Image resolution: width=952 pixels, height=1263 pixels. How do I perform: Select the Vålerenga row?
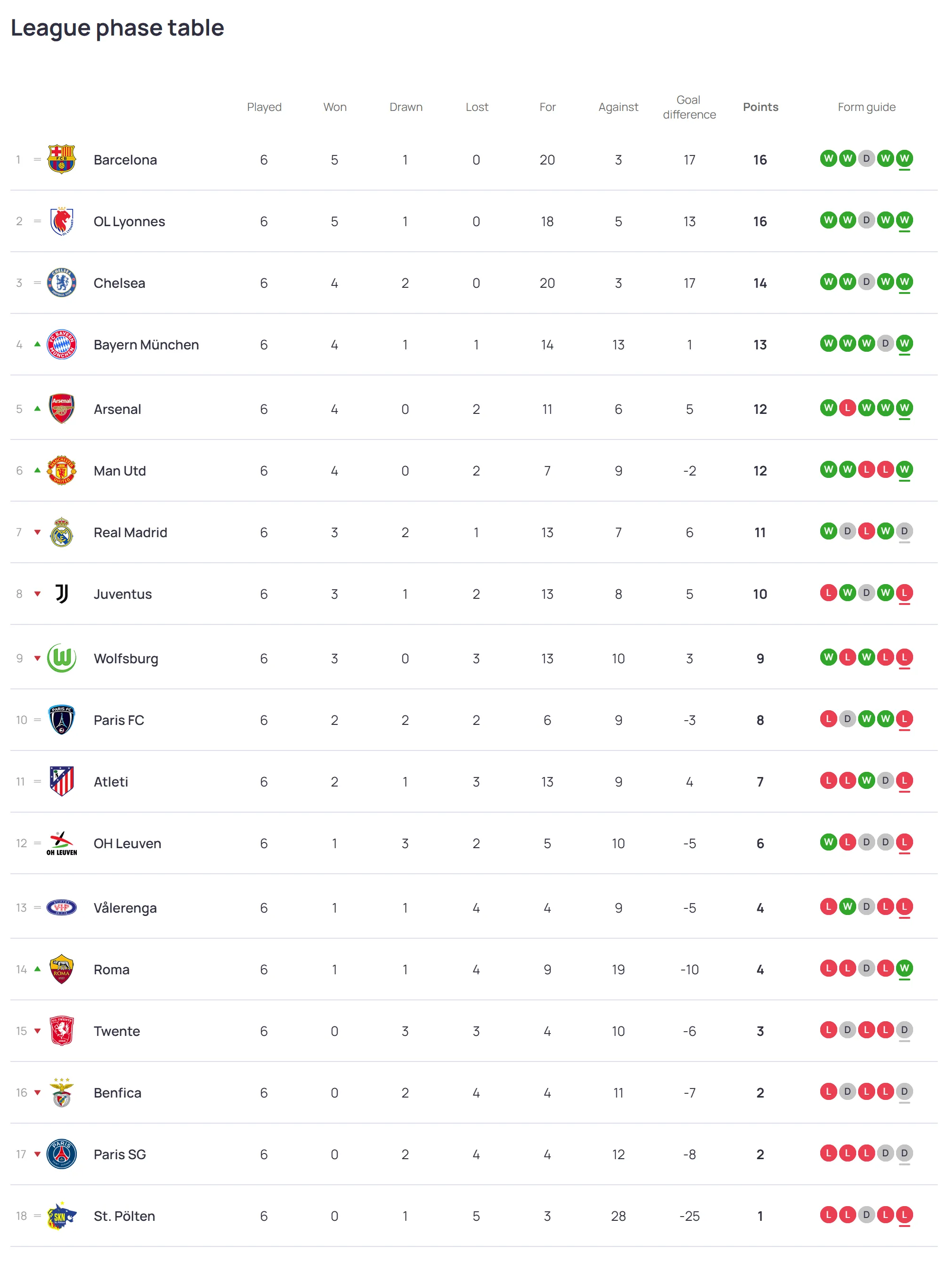125,908
